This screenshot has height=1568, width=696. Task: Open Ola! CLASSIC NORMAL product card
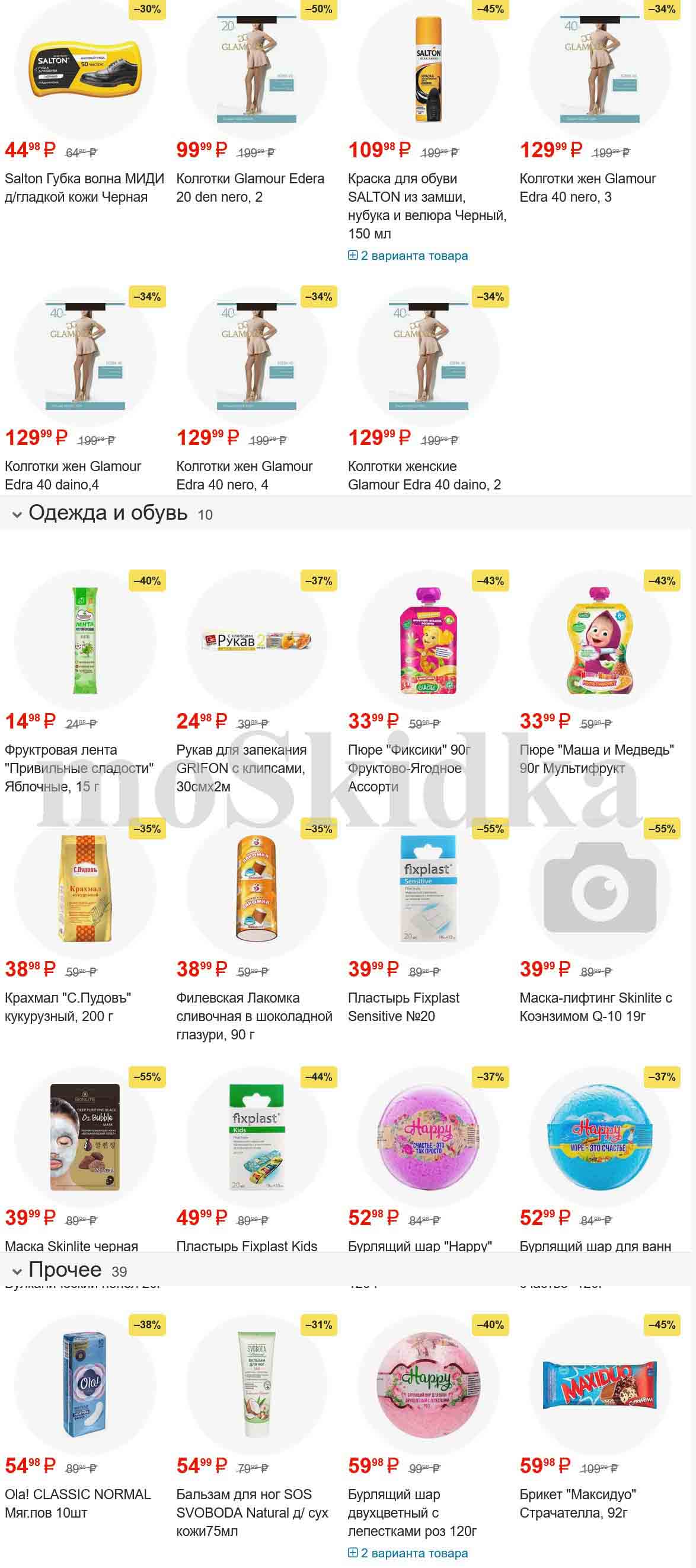(x=77, y=1503)
